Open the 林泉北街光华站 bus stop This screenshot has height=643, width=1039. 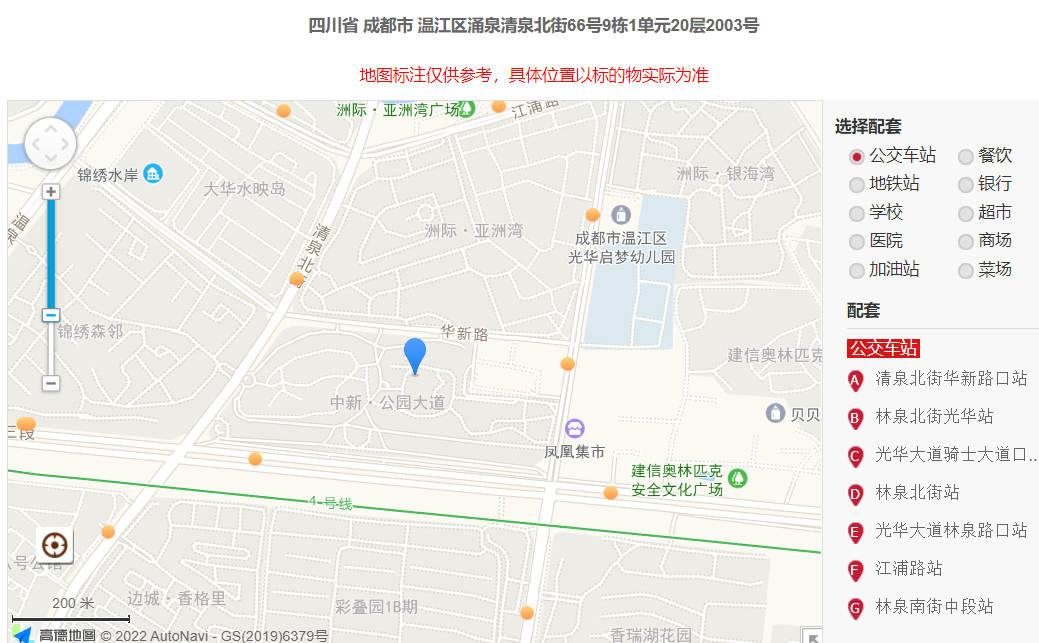(x=934, y=417)
